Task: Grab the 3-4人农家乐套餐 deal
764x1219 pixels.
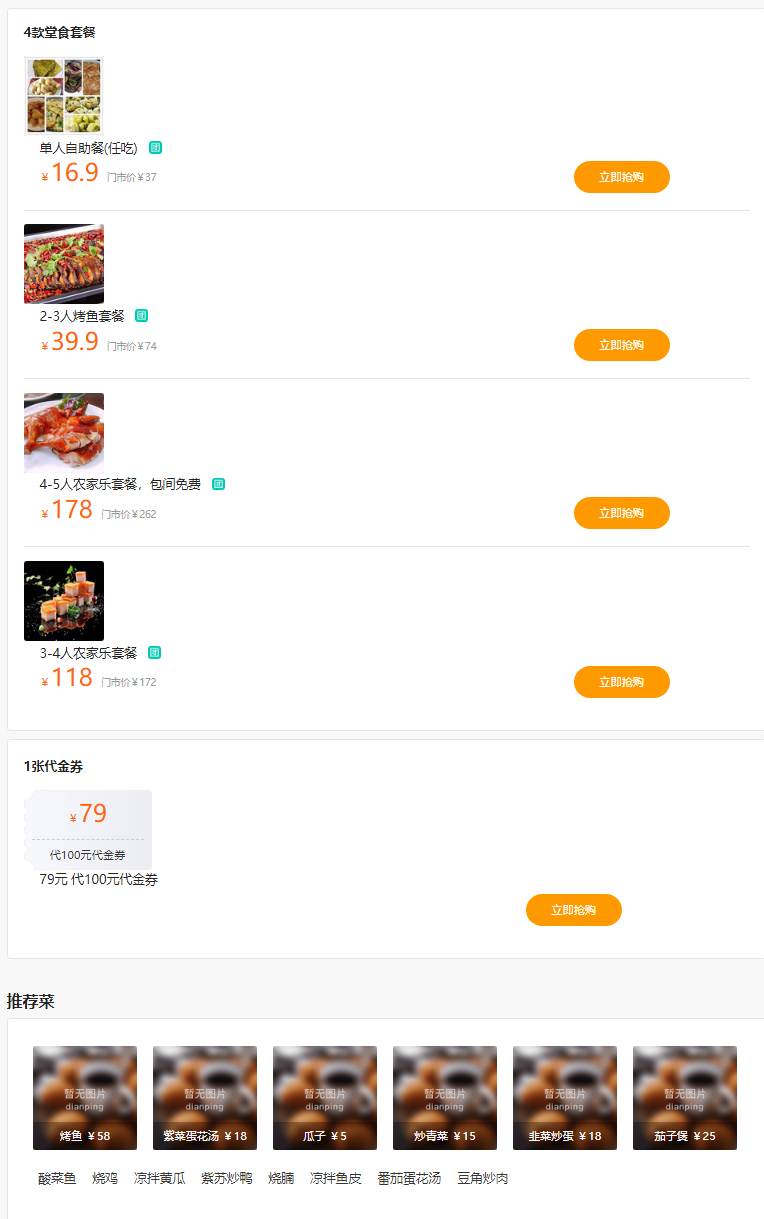Action: pyautogui.click(x=621, y=682)
